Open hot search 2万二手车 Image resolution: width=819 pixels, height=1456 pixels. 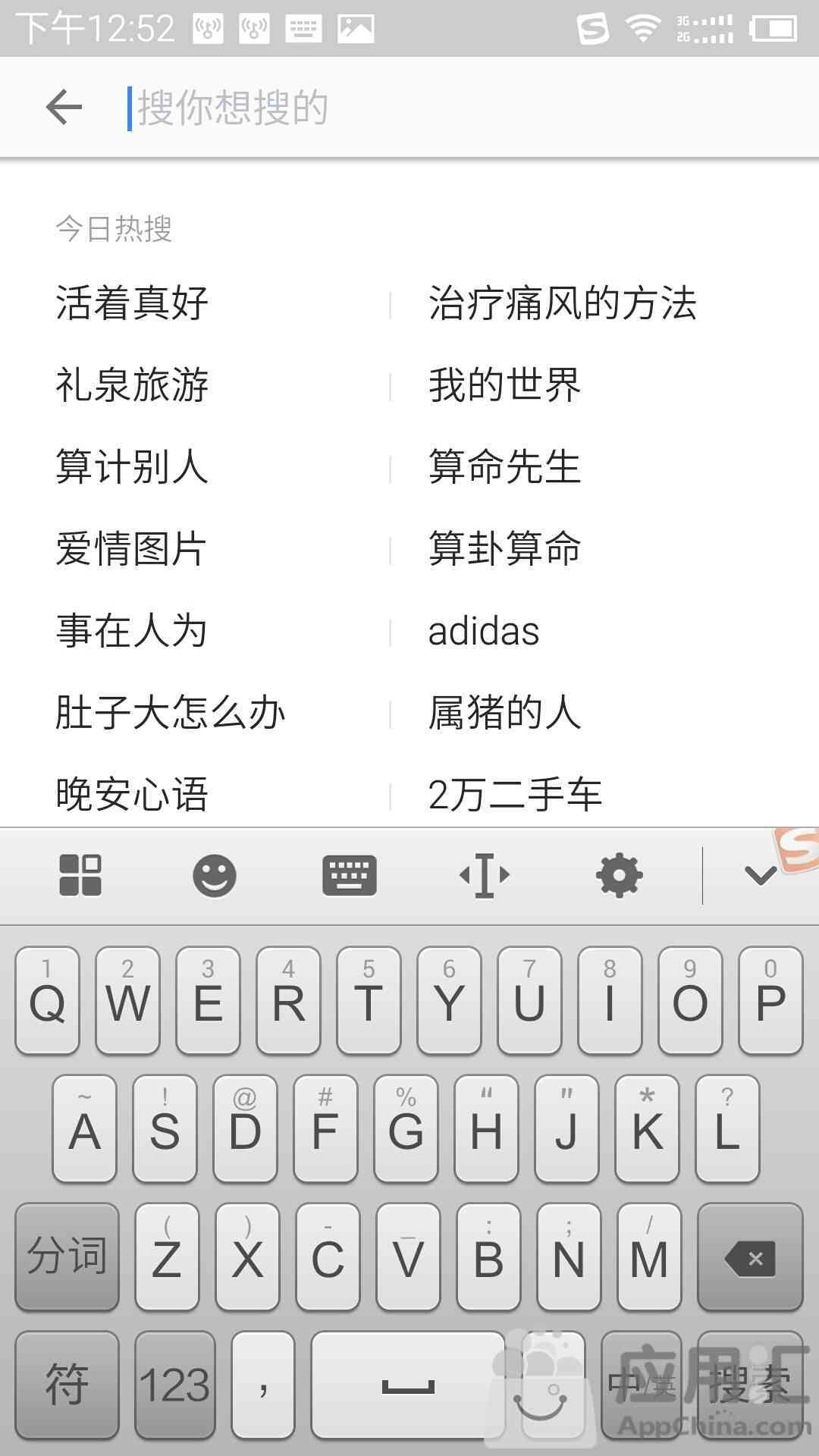[x=515, y=795]
